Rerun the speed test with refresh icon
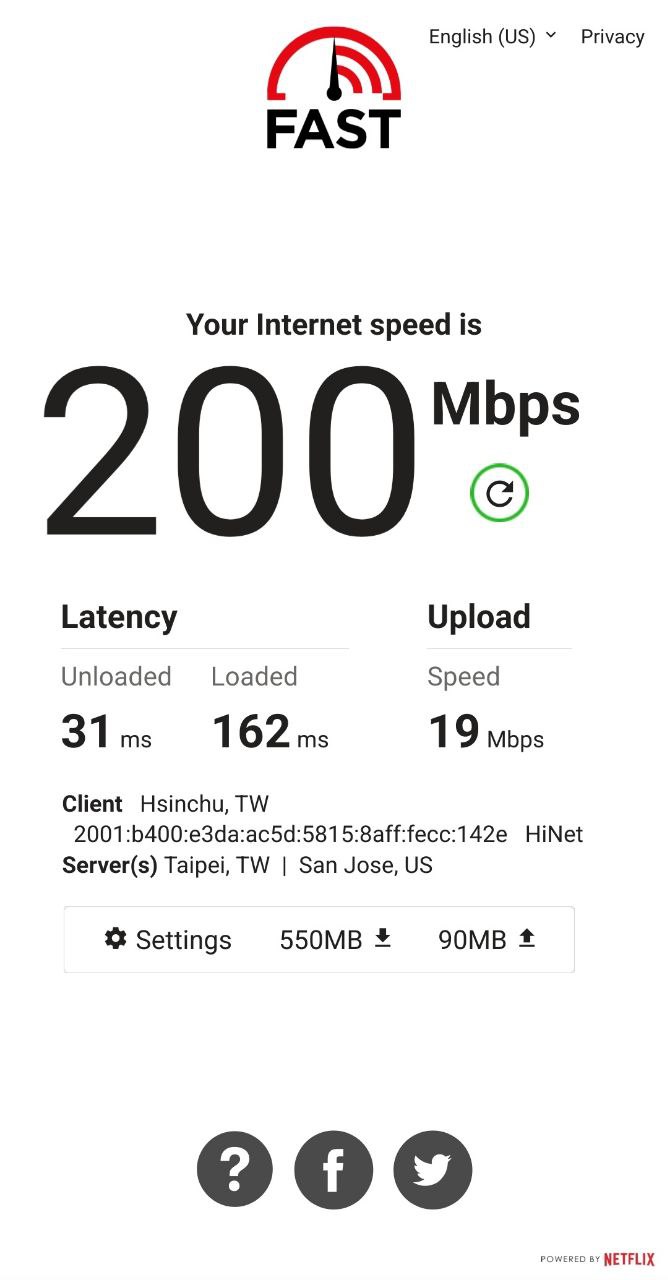Screen dimensions: 668x1280 [499, 493]
